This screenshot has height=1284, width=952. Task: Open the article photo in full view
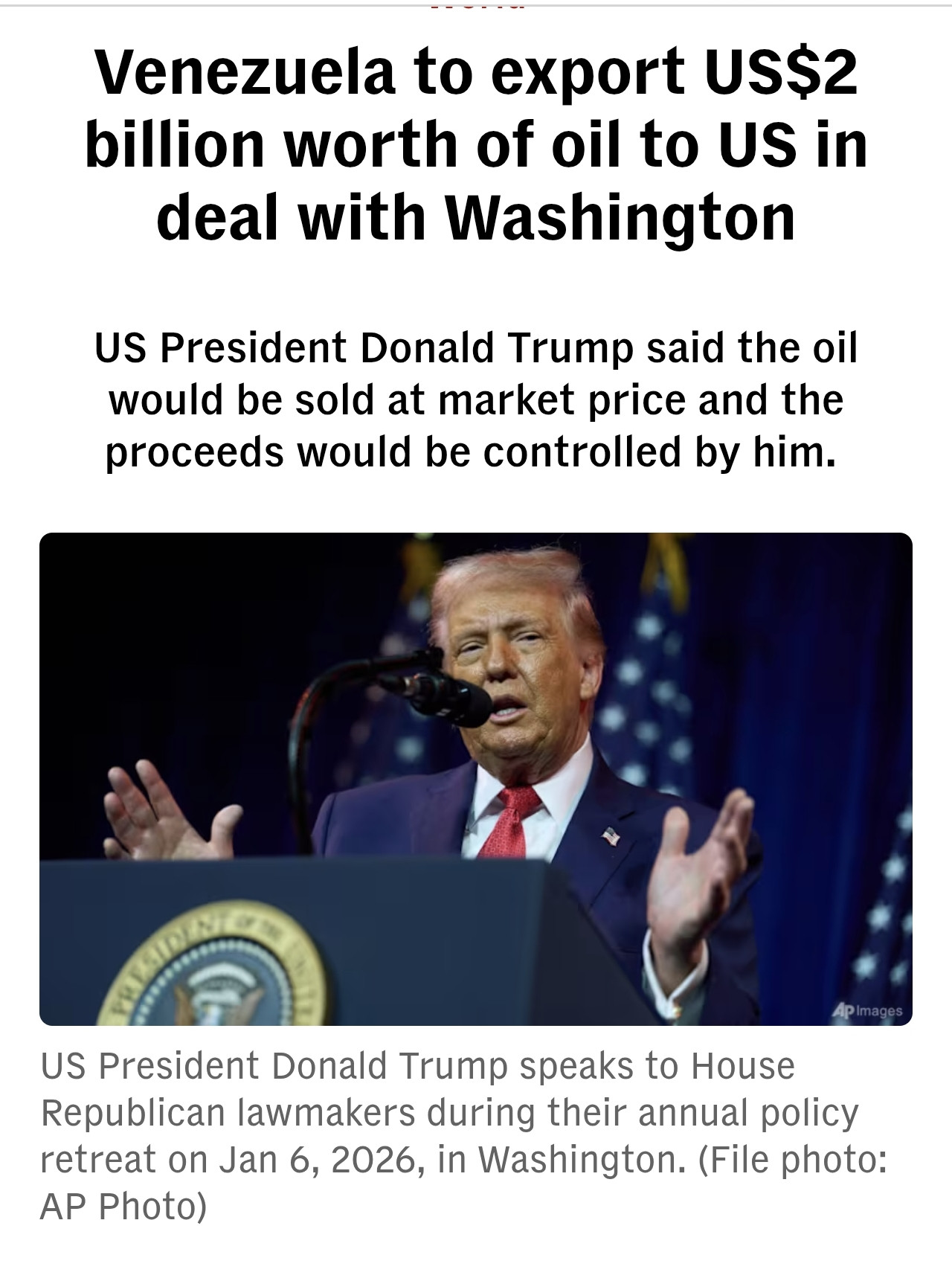476,779
